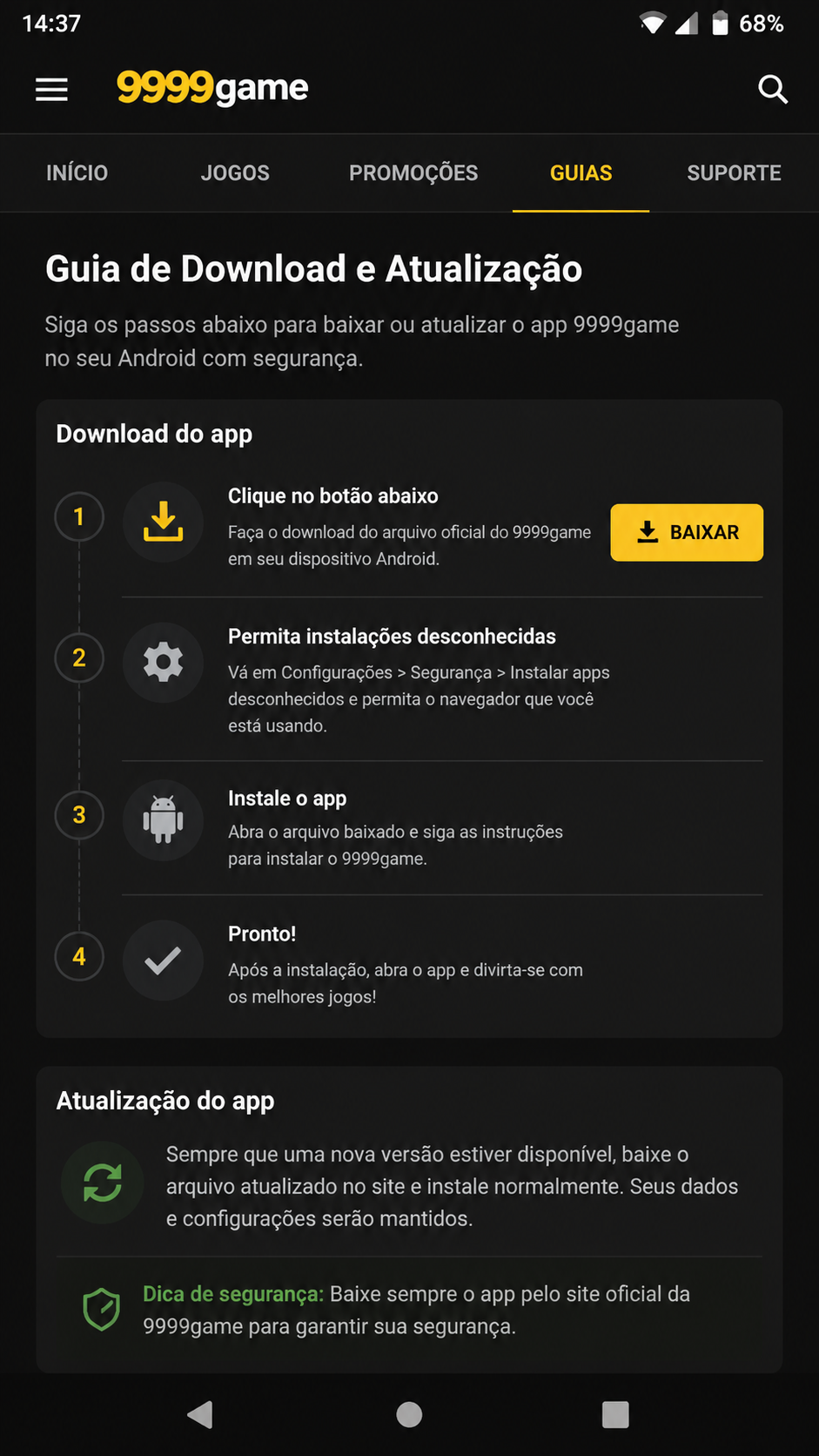The width and height of the screenshot is (819, 1456).
Task: Open the PROMOÇÕES tab
Action: (x=413, y=172)
